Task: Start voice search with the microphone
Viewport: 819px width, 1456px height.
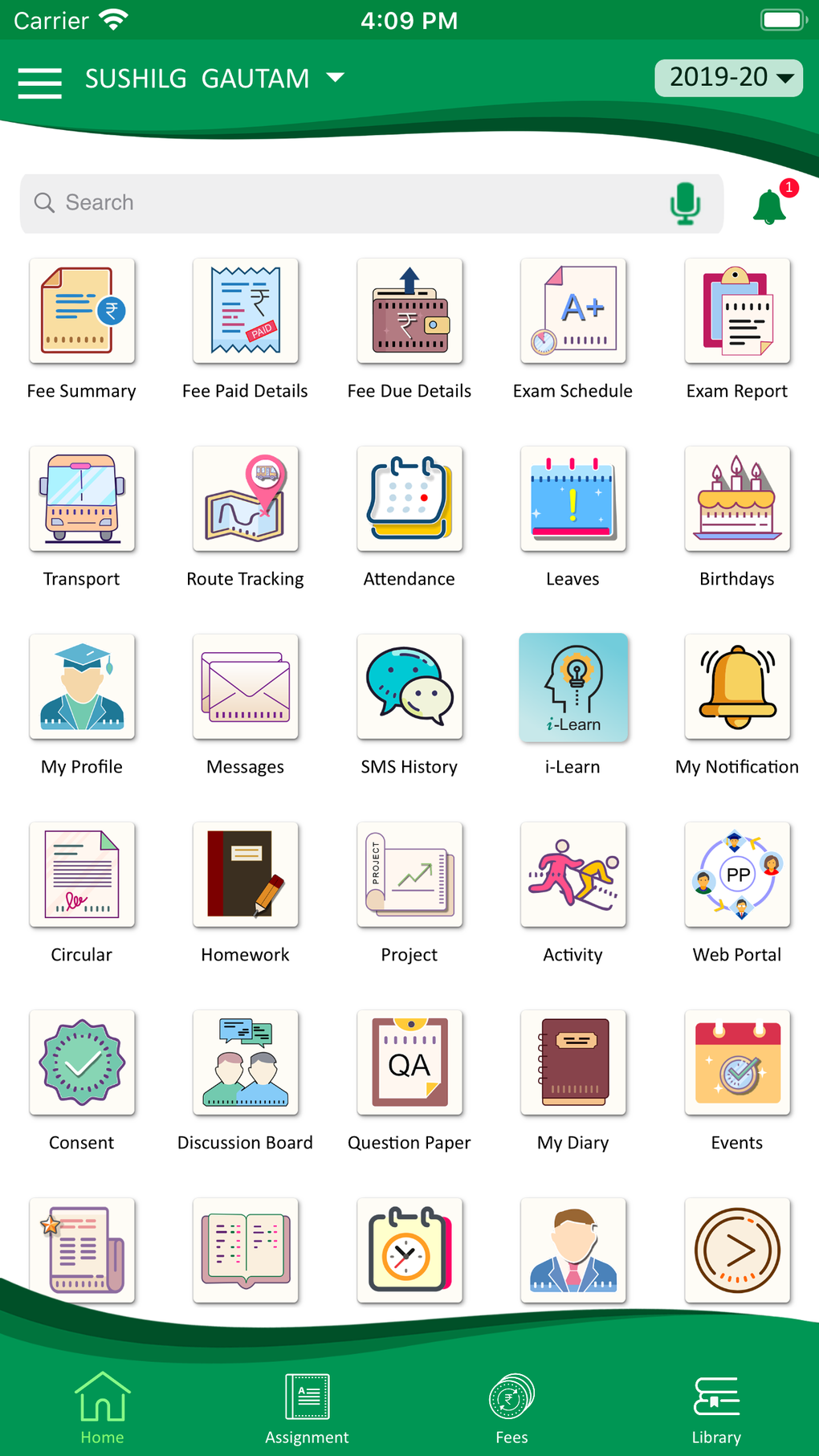Action: click(685, 203)
